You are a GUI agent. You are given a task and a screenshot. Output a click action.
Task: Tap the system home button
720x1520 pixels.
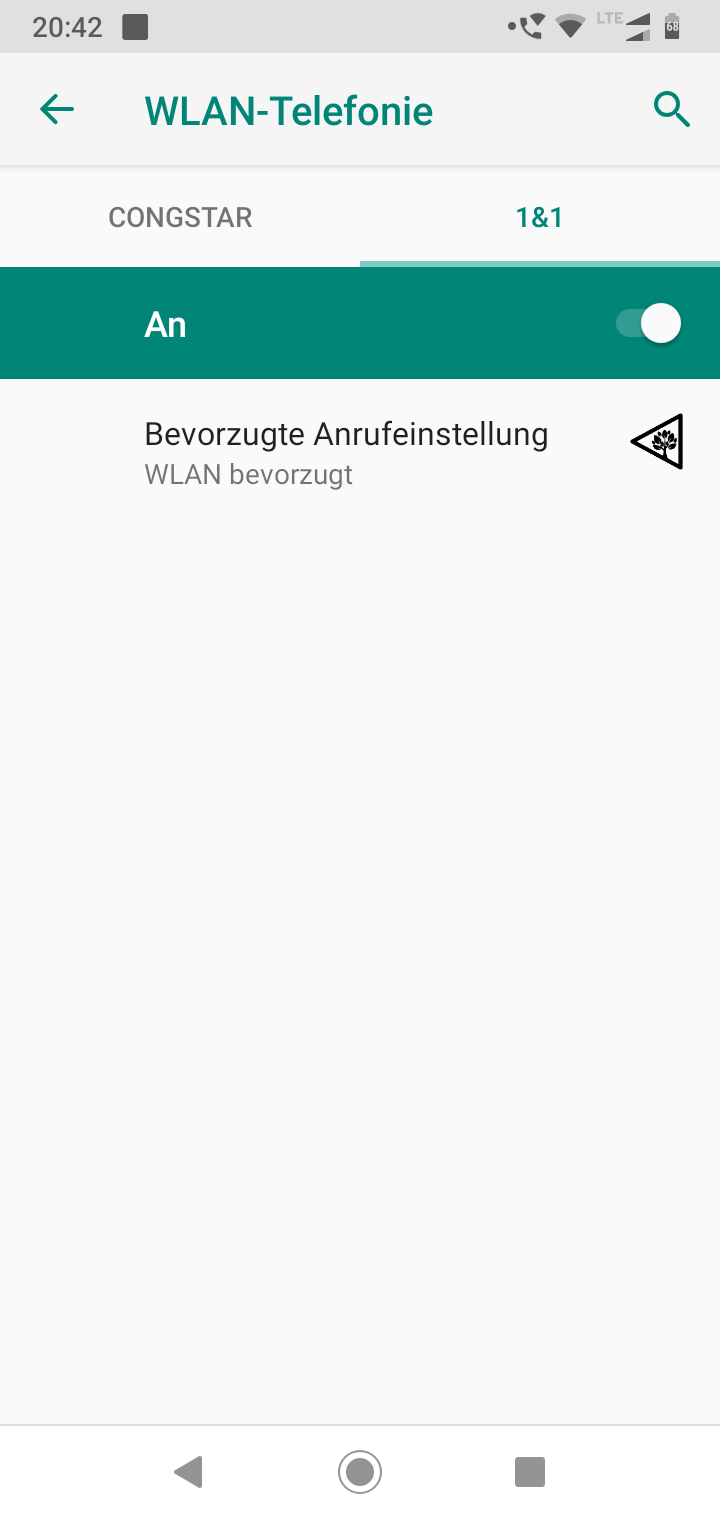(x=360, y=1471)
